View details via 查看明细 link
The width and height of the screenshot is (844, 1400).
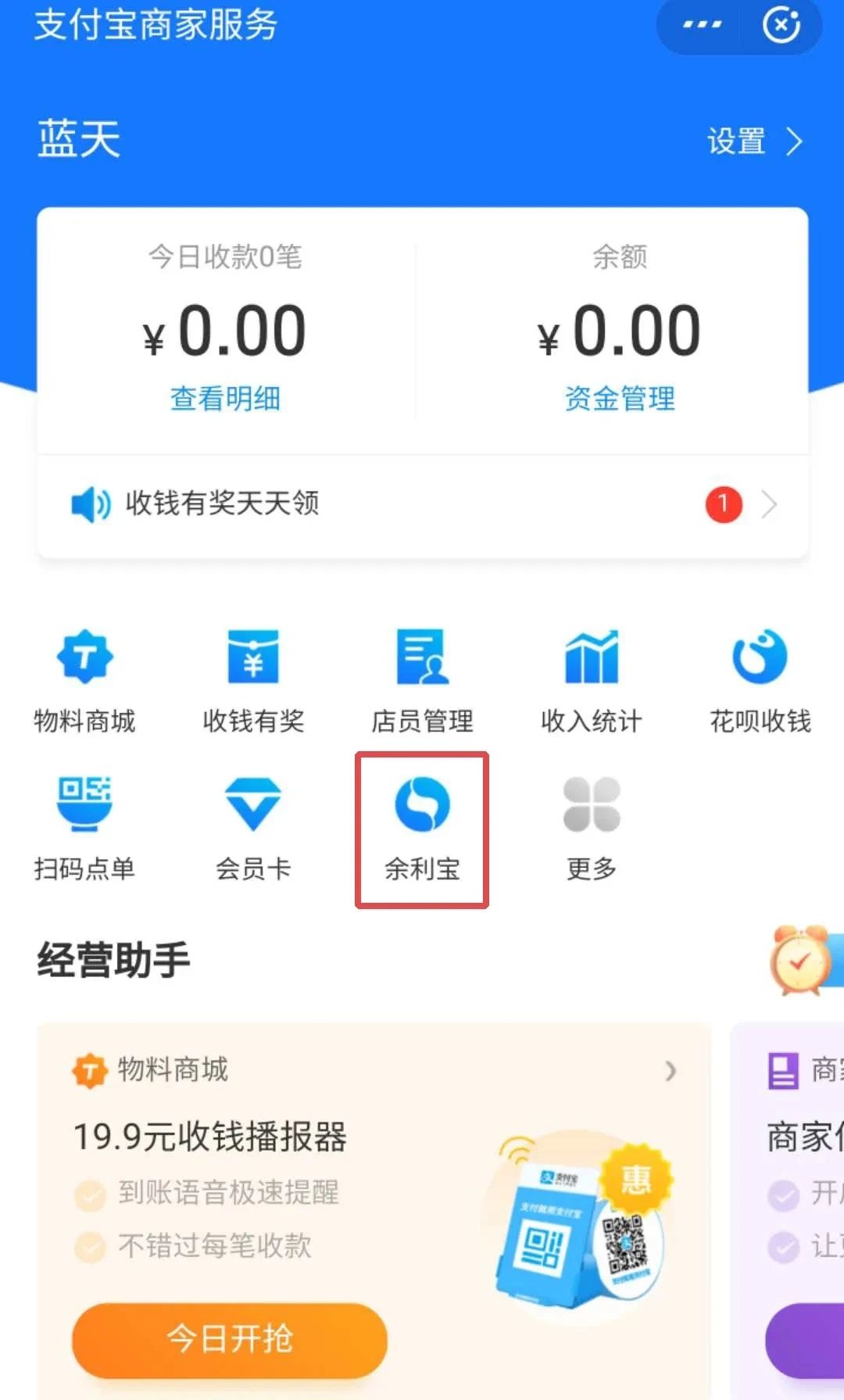click(x=225, y=399)
